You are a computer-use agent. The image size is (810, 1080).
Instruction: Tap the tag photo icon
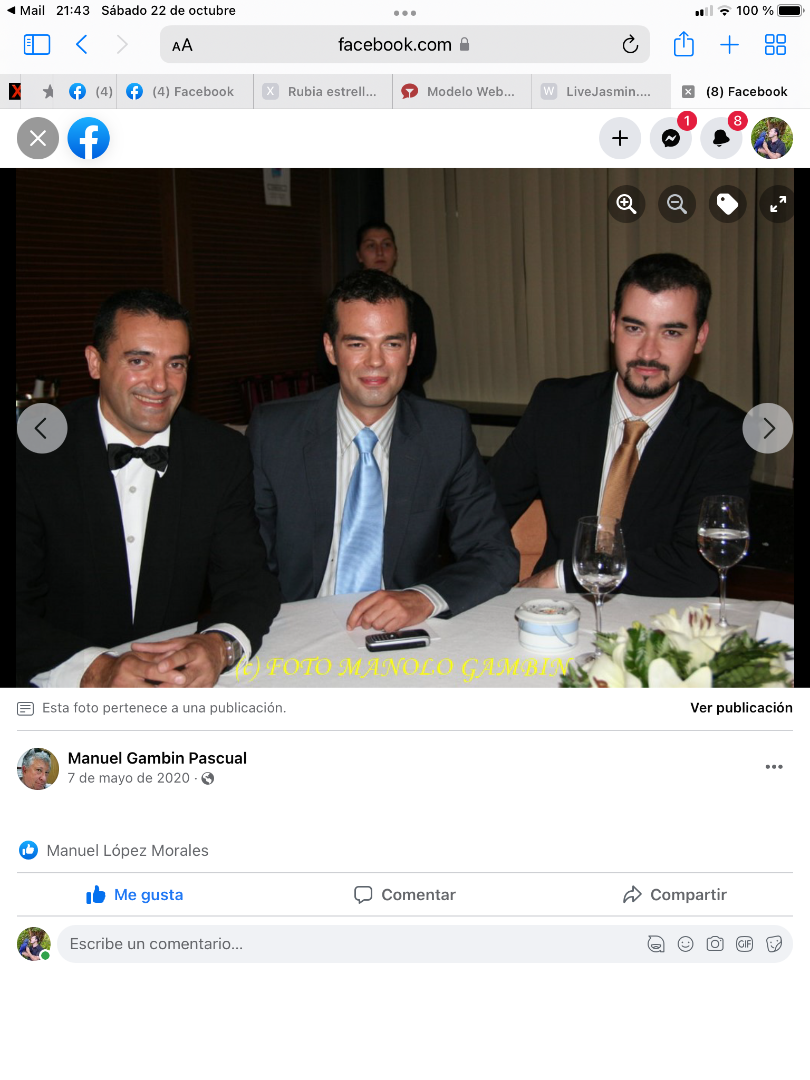(727, 204)
